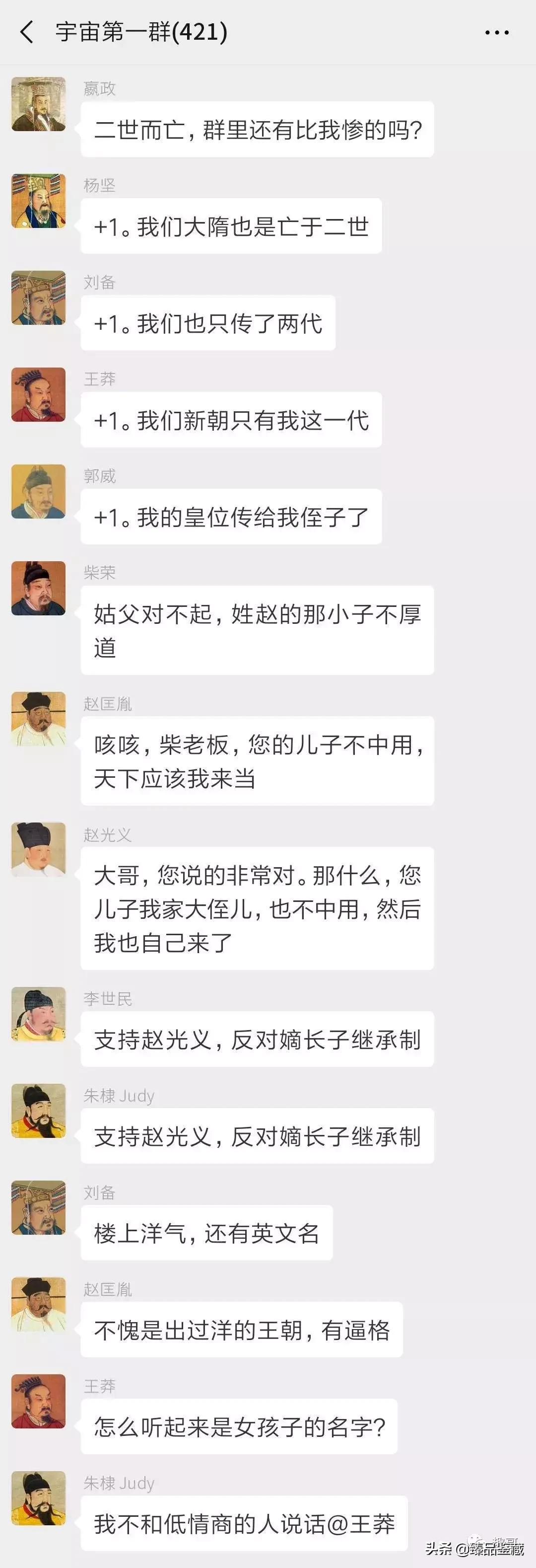View 赵光义's profile picture
Viewport: 536px width, 1568px height.
point(38,849)
